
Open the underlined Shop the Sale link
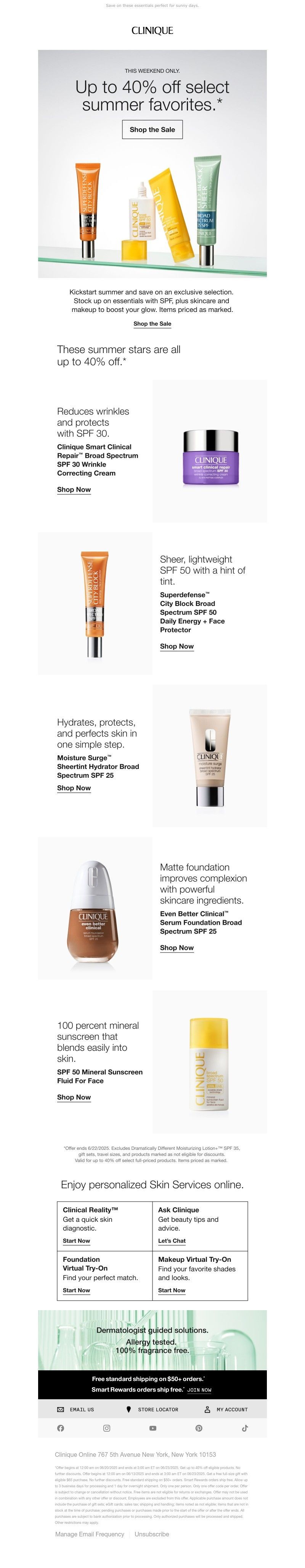152,324
